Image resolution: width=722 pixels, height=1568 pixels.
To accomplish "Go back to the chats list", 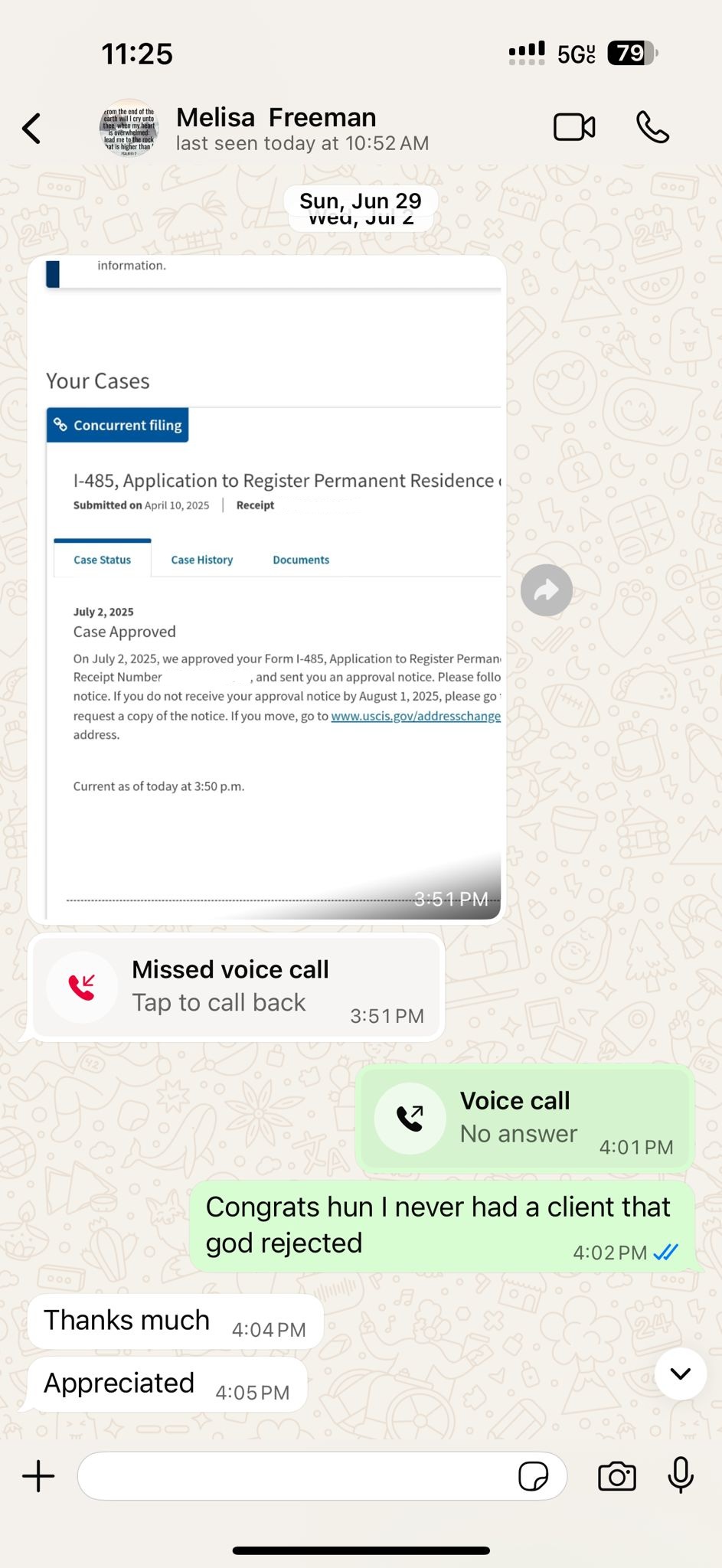I will click(x=32, y=129).
